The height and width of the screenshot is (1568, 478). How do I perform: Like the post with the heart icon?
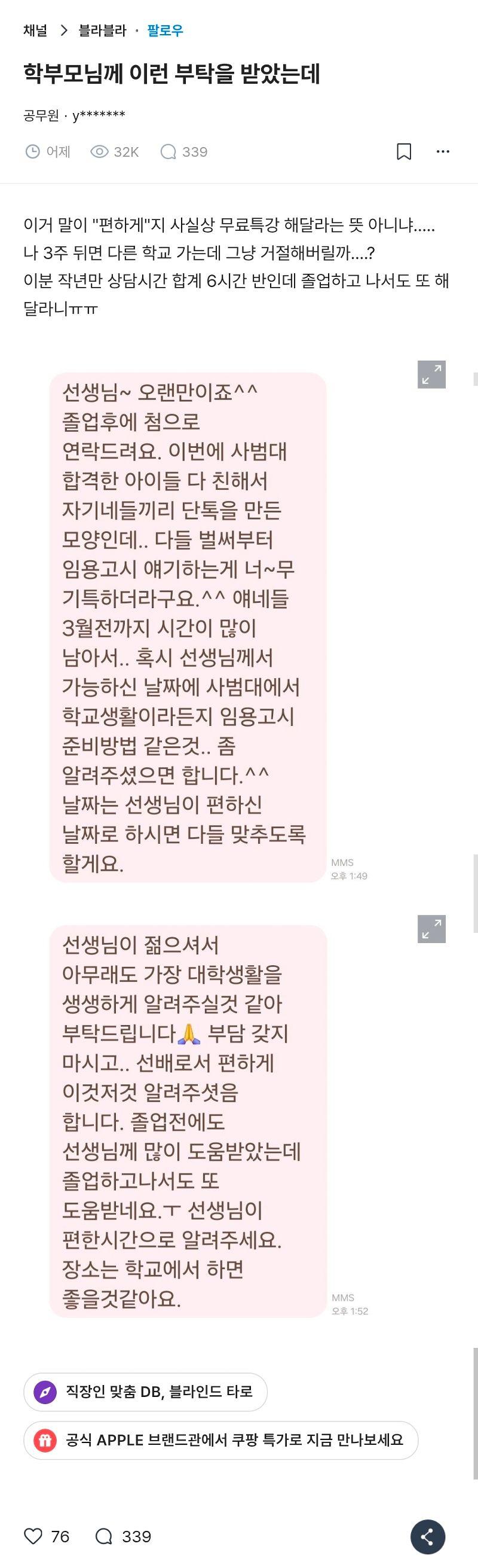tap(33, 1536)
